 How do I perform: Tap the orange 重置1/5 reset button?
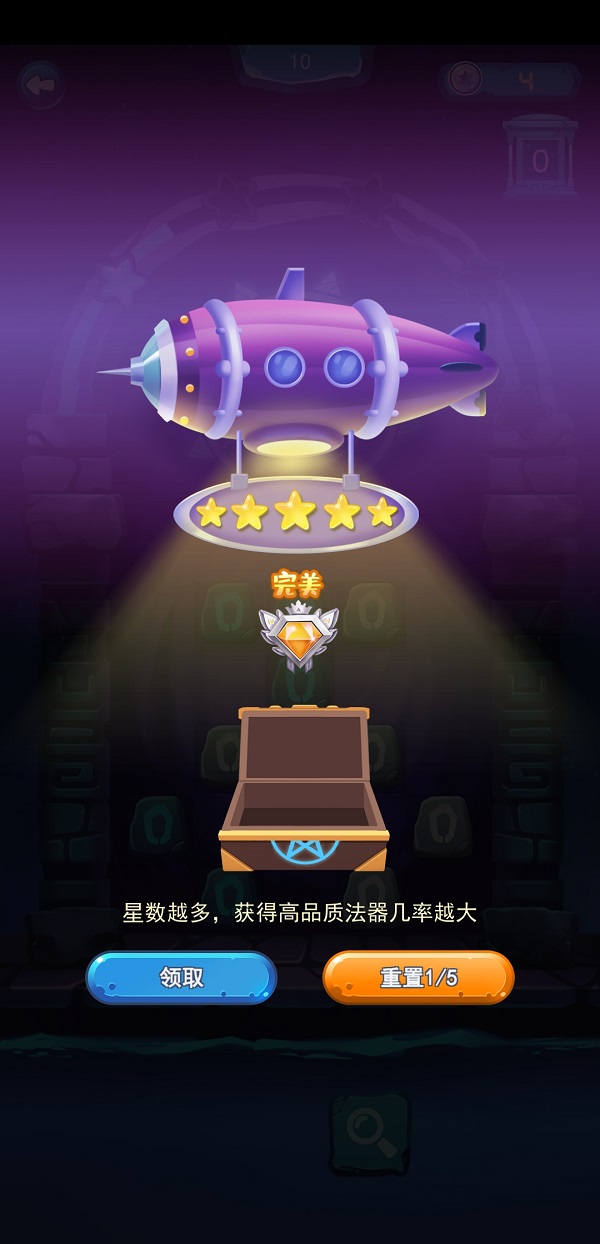tap(418, 977)
